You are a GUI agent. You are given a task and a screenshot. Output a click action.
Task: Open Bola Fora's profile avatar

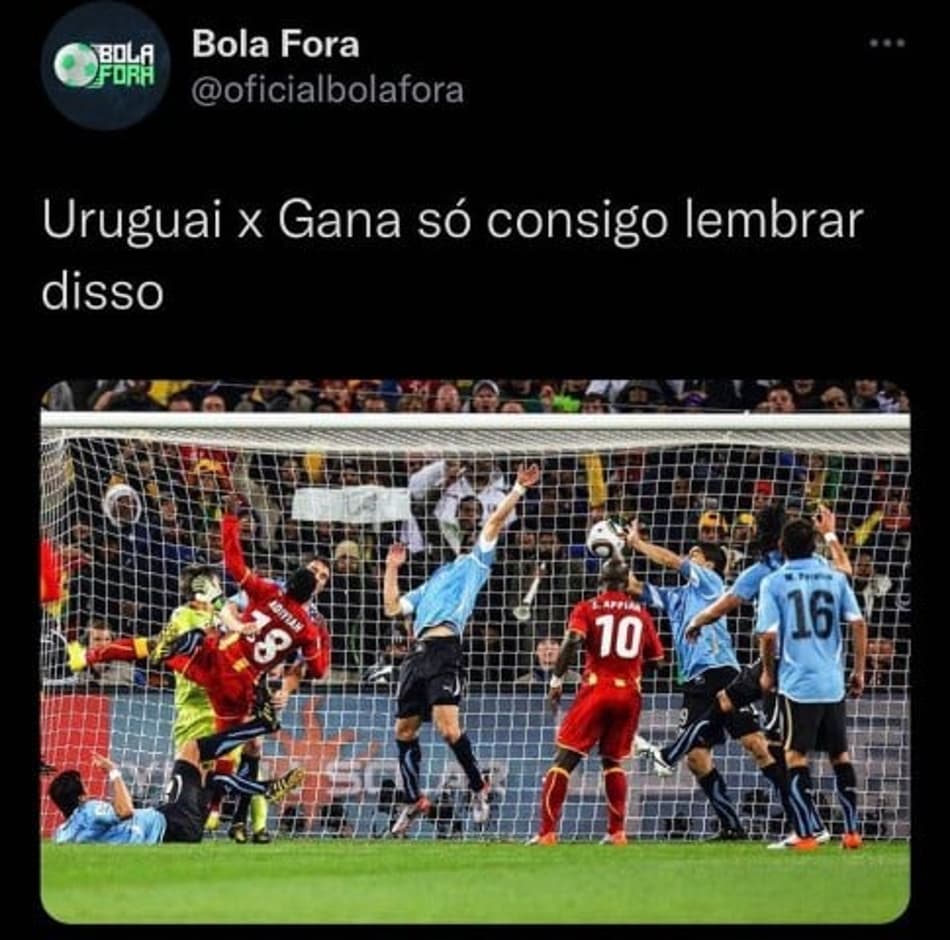105,66
